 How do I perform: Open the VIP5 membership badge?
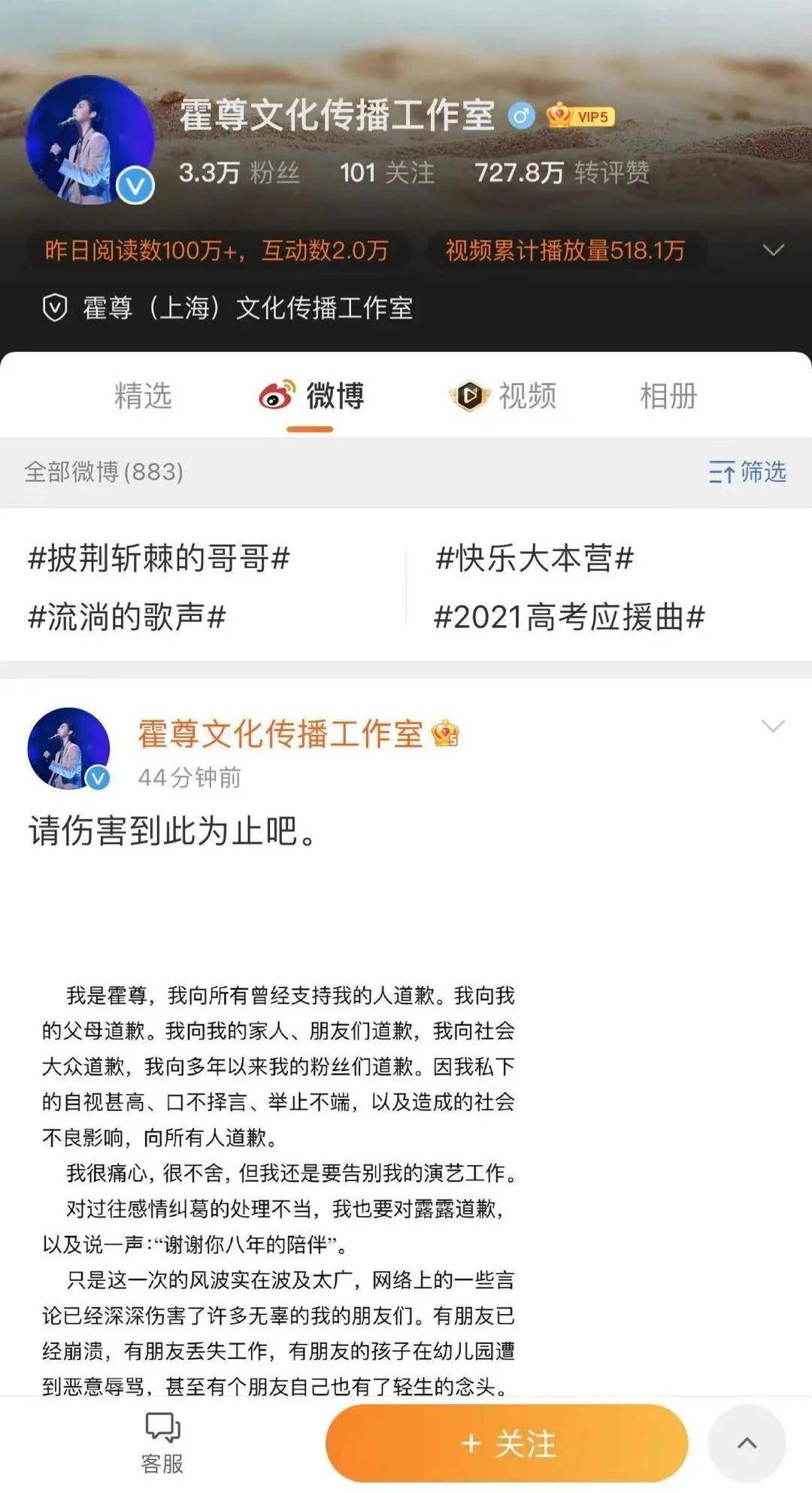tap(580, 117)
